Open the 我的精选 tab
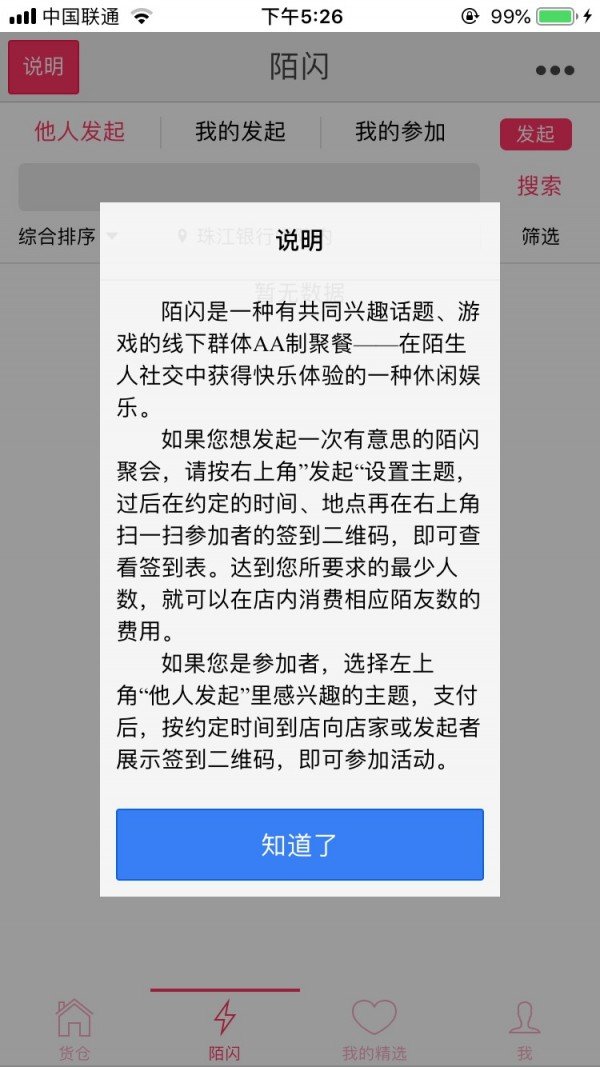This screenshot has width=600, height=1067. (x=374, y=1028)
